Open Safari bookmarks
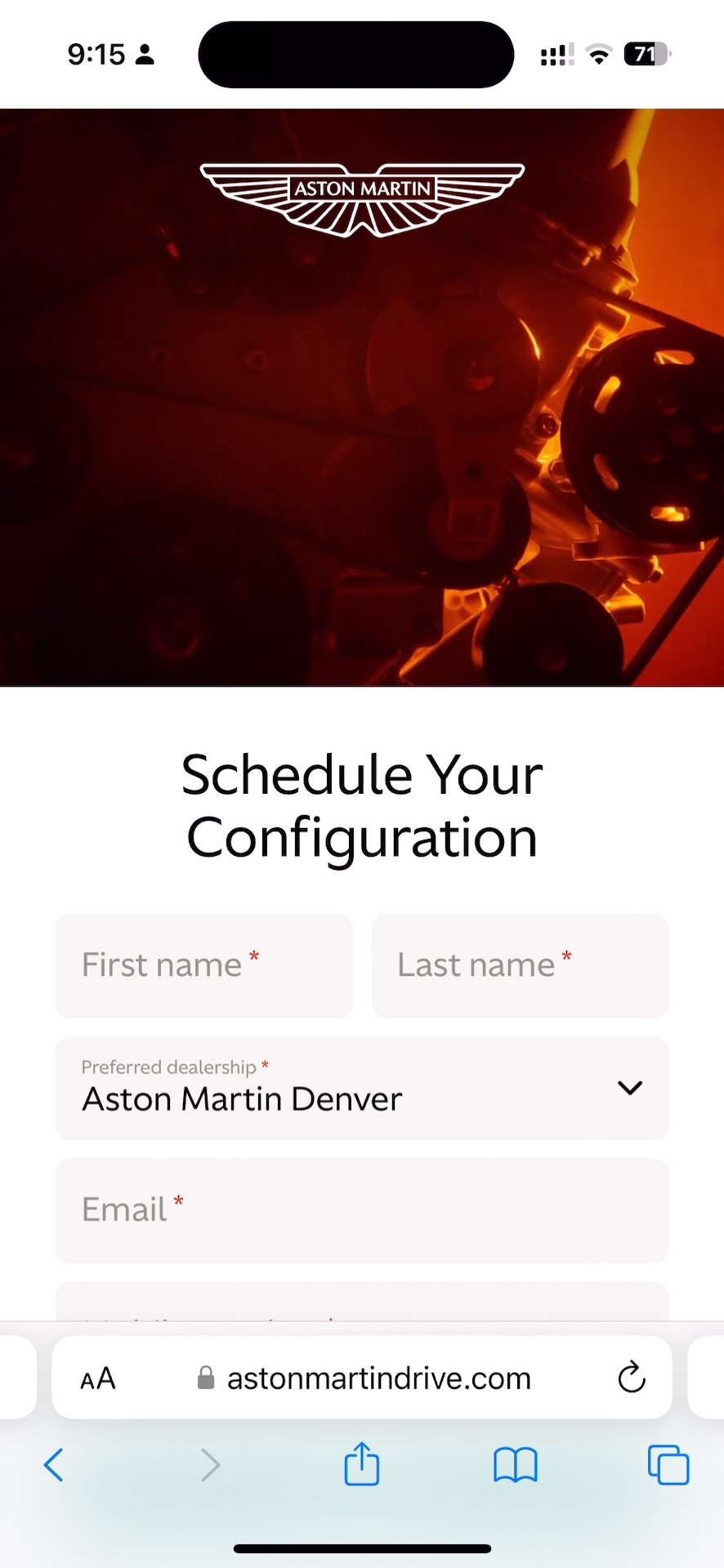The height and width of the screenshot is (1568, 724). 515,1464
